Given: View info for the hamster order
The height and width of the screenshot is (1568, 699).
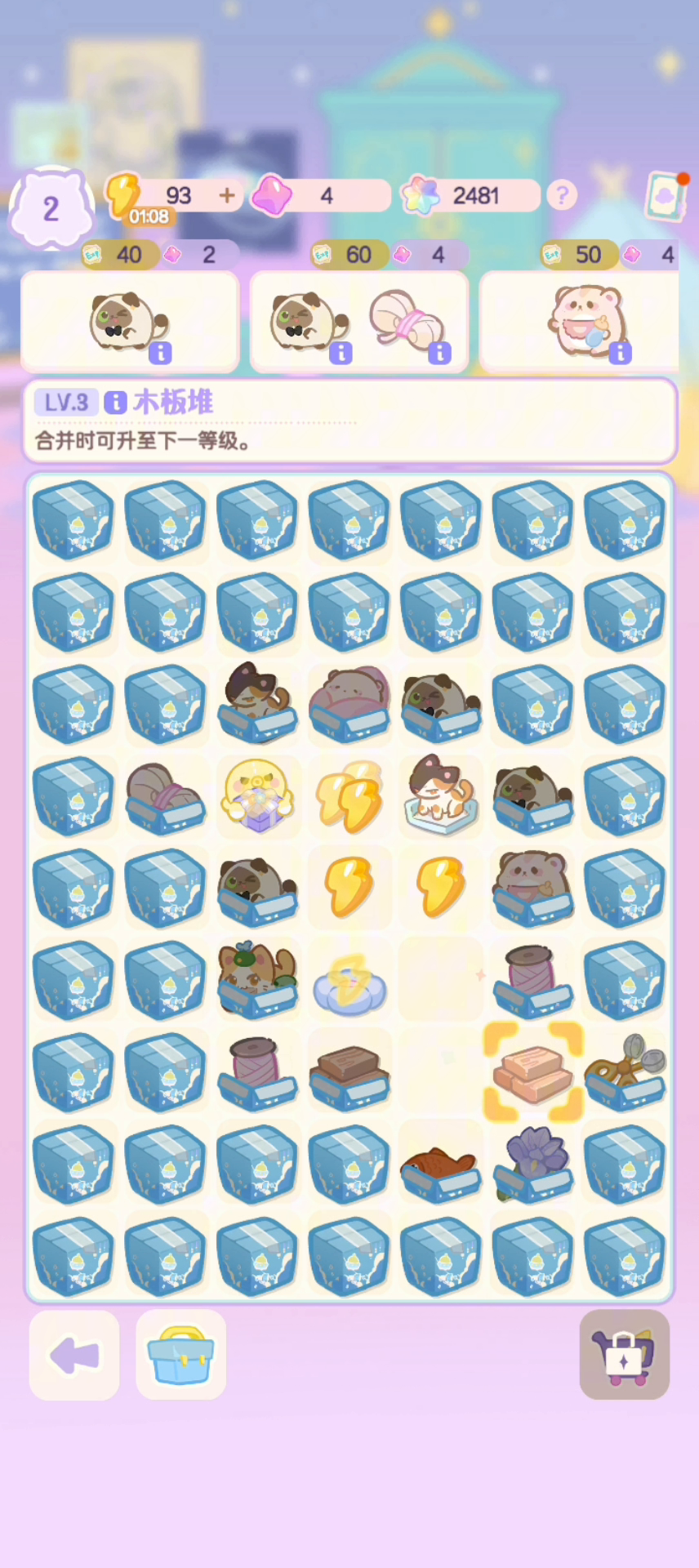Looking at the screenshot, I should [620, 353].
